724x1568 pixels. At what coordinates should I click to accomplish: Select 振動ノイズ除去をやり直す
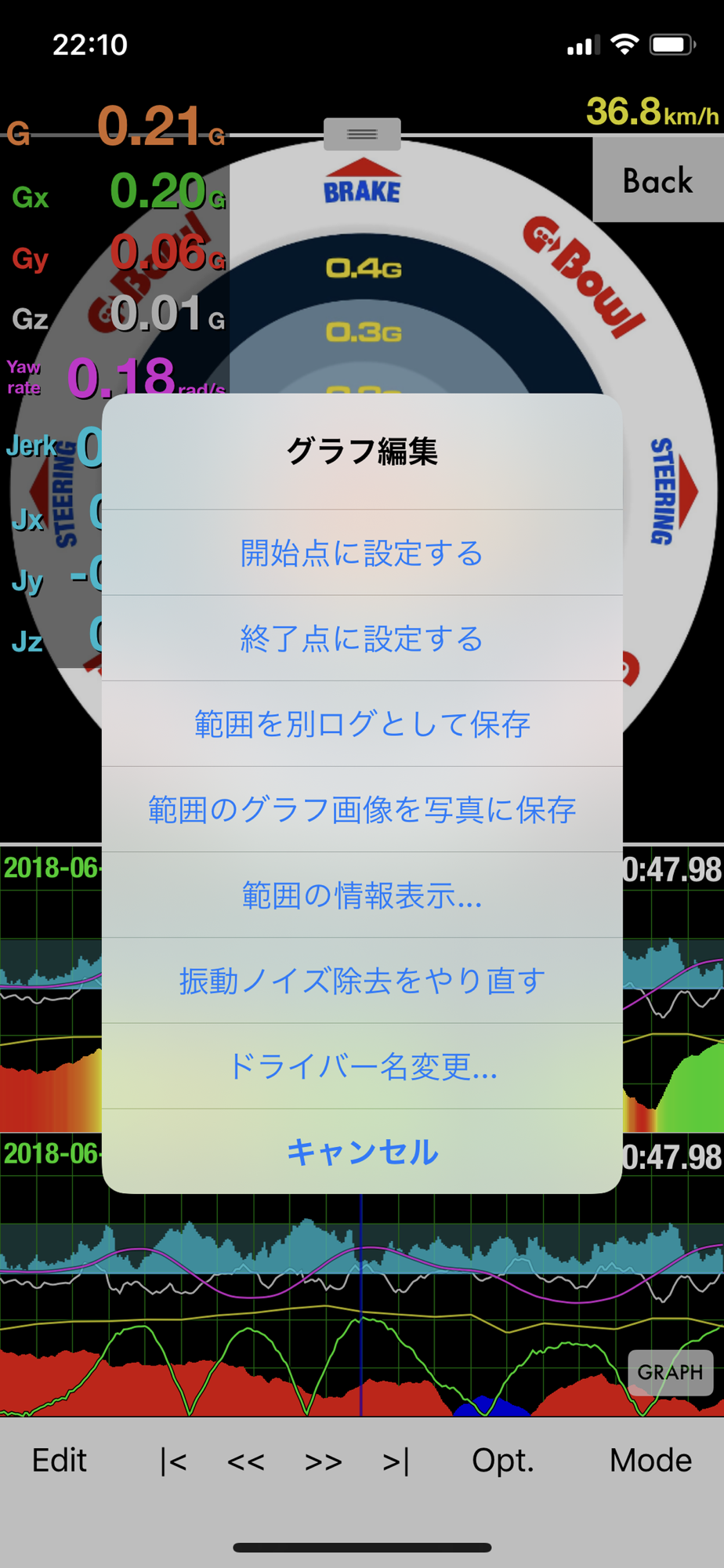tap(362, 980)
